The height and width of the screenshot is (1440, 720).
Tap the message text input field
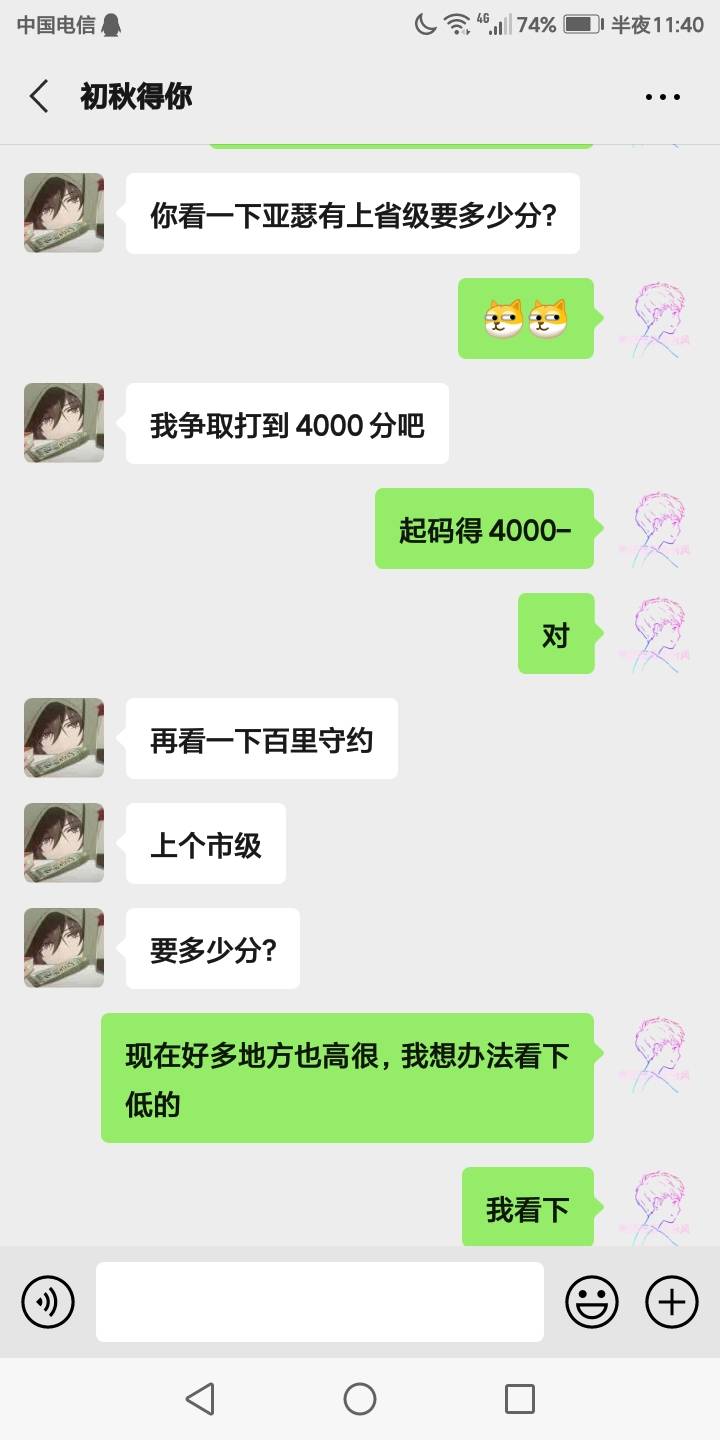coord(320,1302)
